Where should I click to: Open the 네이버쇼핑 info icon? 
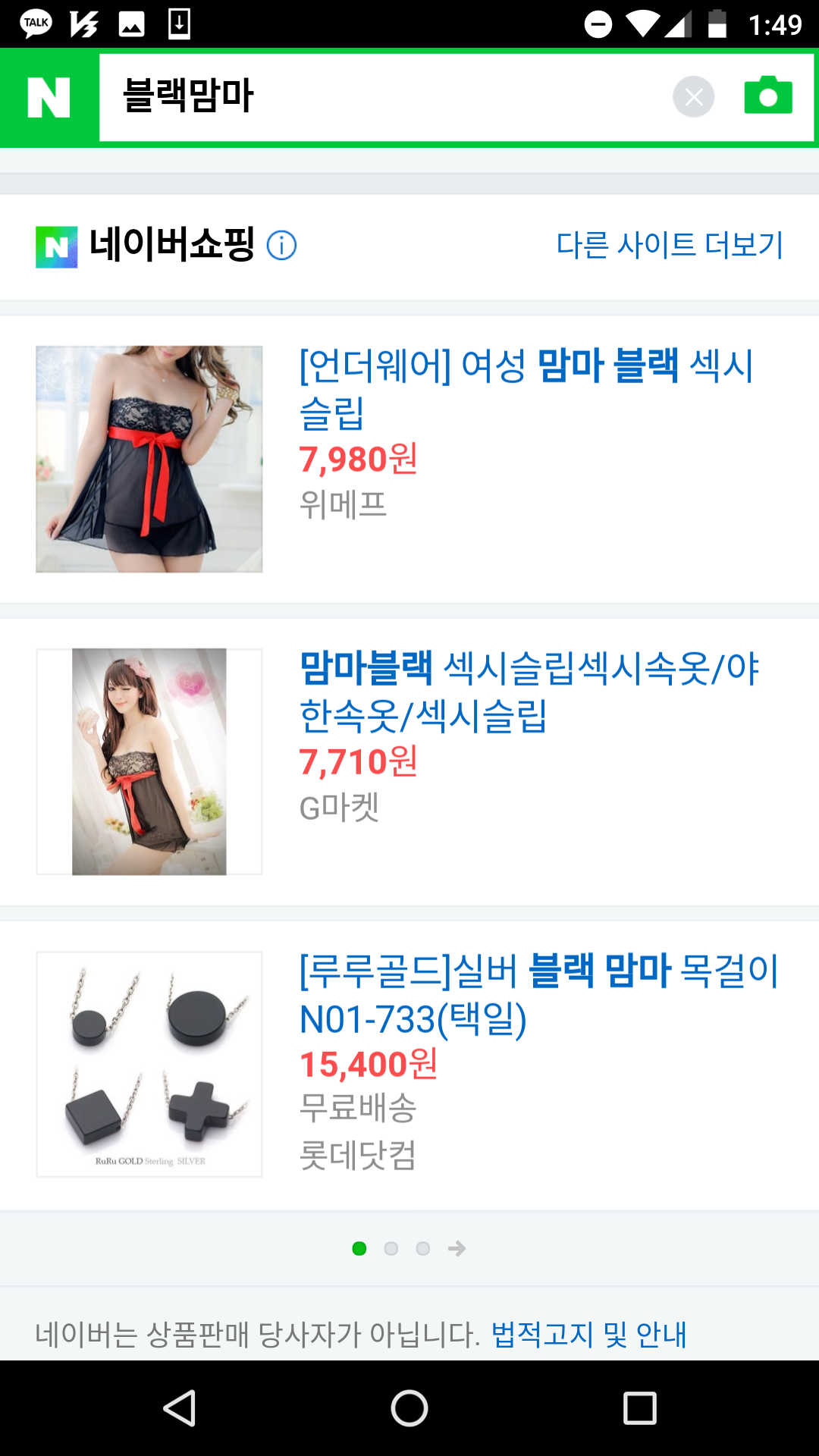pos(281,246)
